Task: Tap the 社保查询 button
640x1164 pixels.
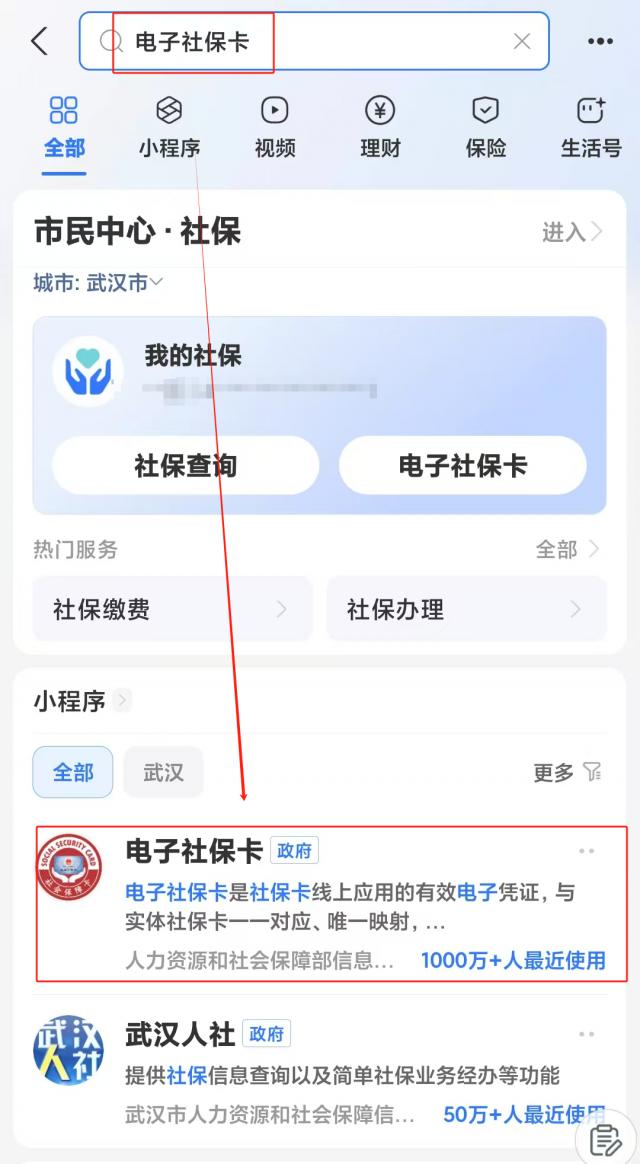Action: pos(186,465)
